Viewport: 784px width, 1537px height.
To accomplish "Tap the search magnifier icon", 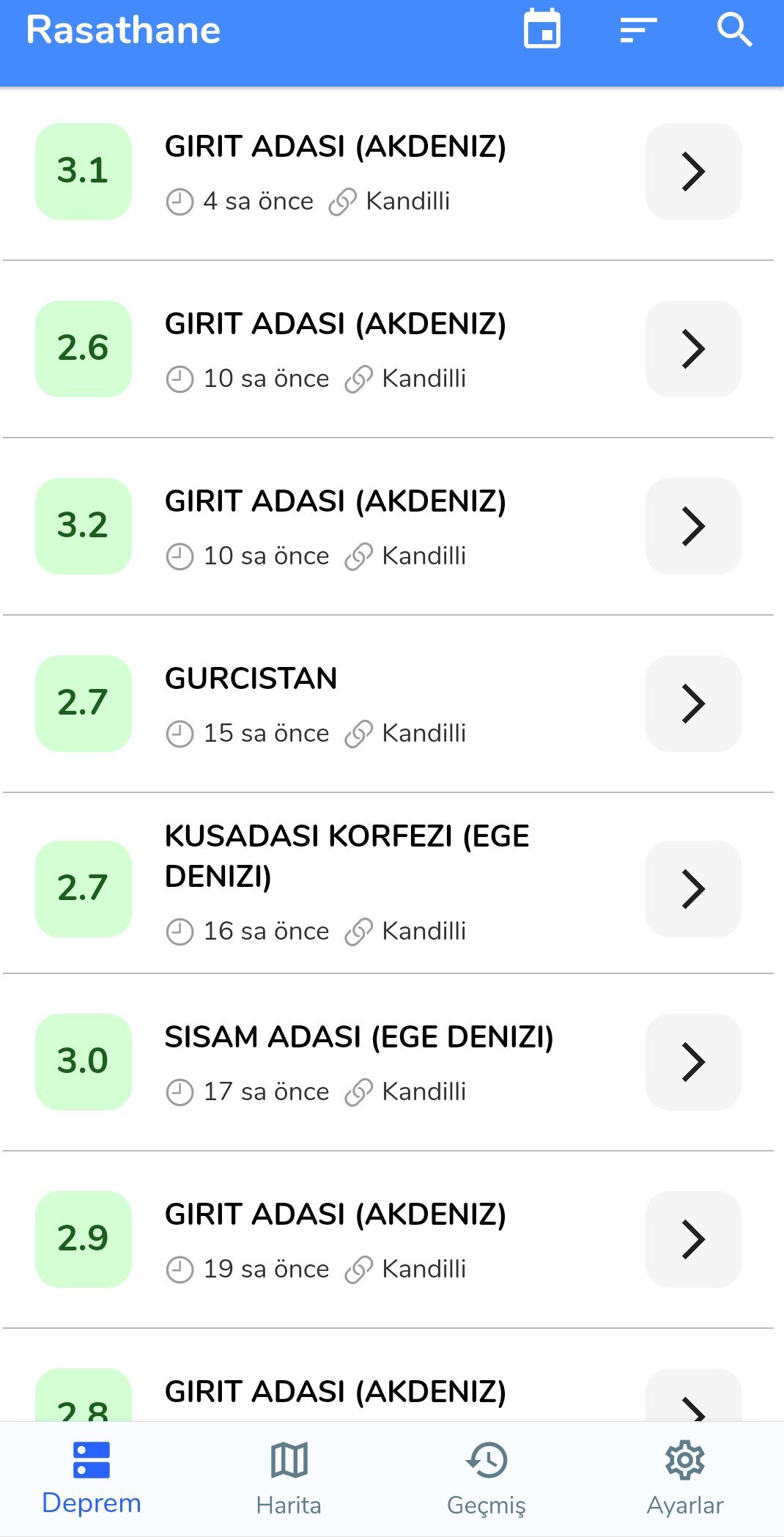I will pos(734,30).
